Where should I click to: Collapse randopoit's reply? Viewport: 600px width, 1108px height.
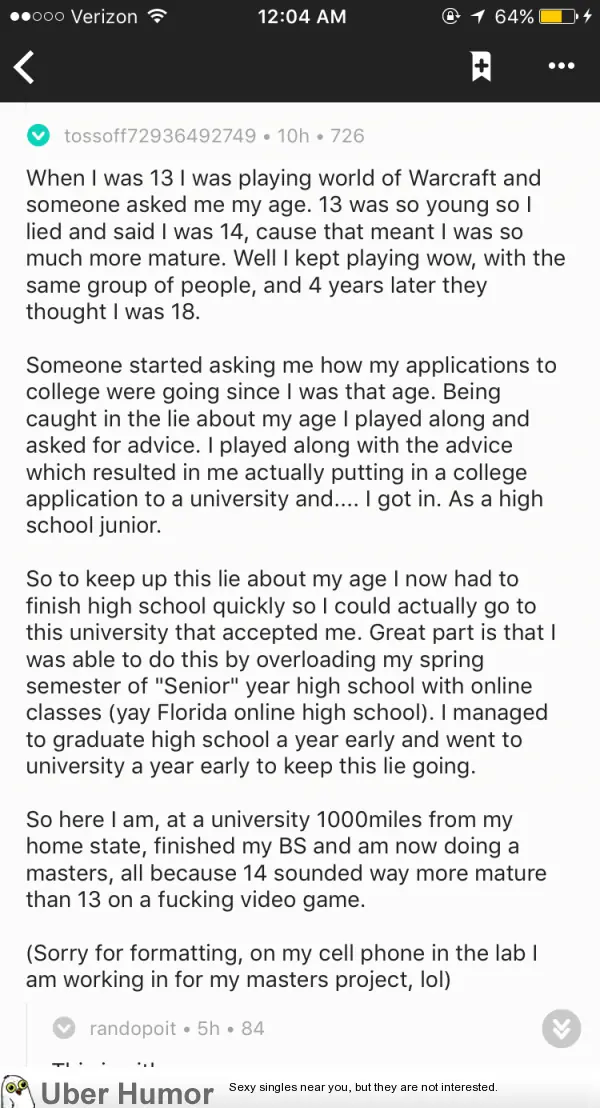click(x=64, y=1028)
